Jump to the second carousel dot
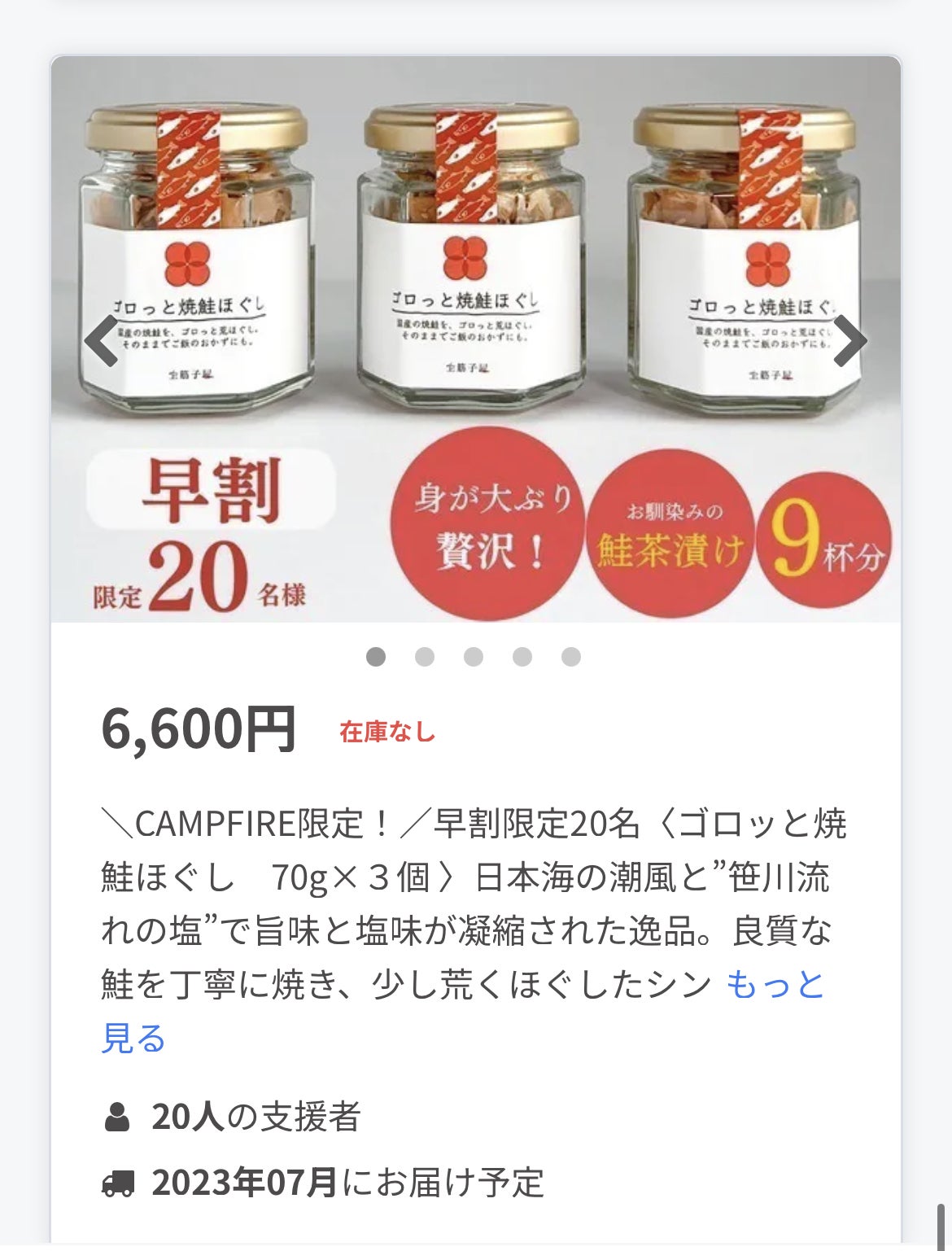952x1251 pixels. [x=425, y=657]
